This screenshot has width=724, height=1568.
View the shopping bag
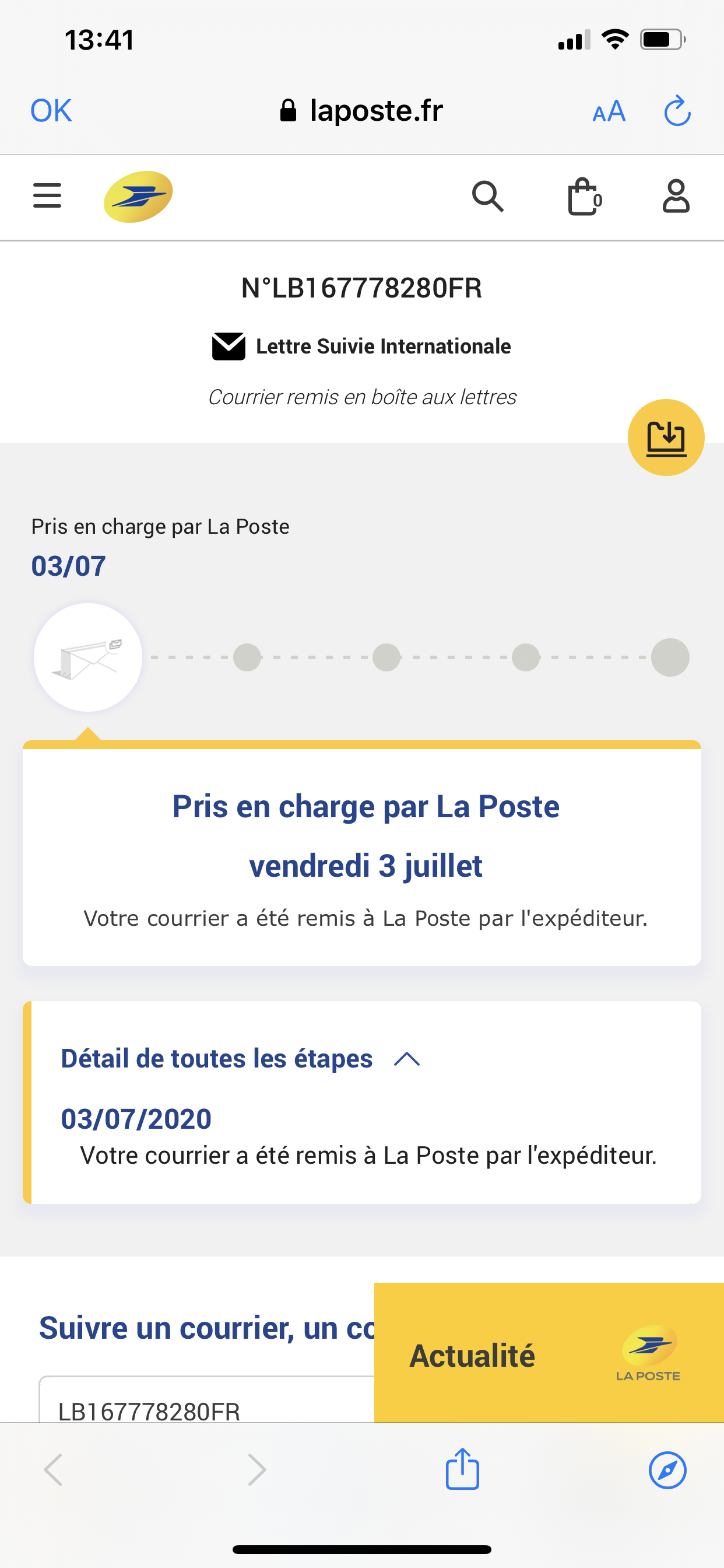584,197
